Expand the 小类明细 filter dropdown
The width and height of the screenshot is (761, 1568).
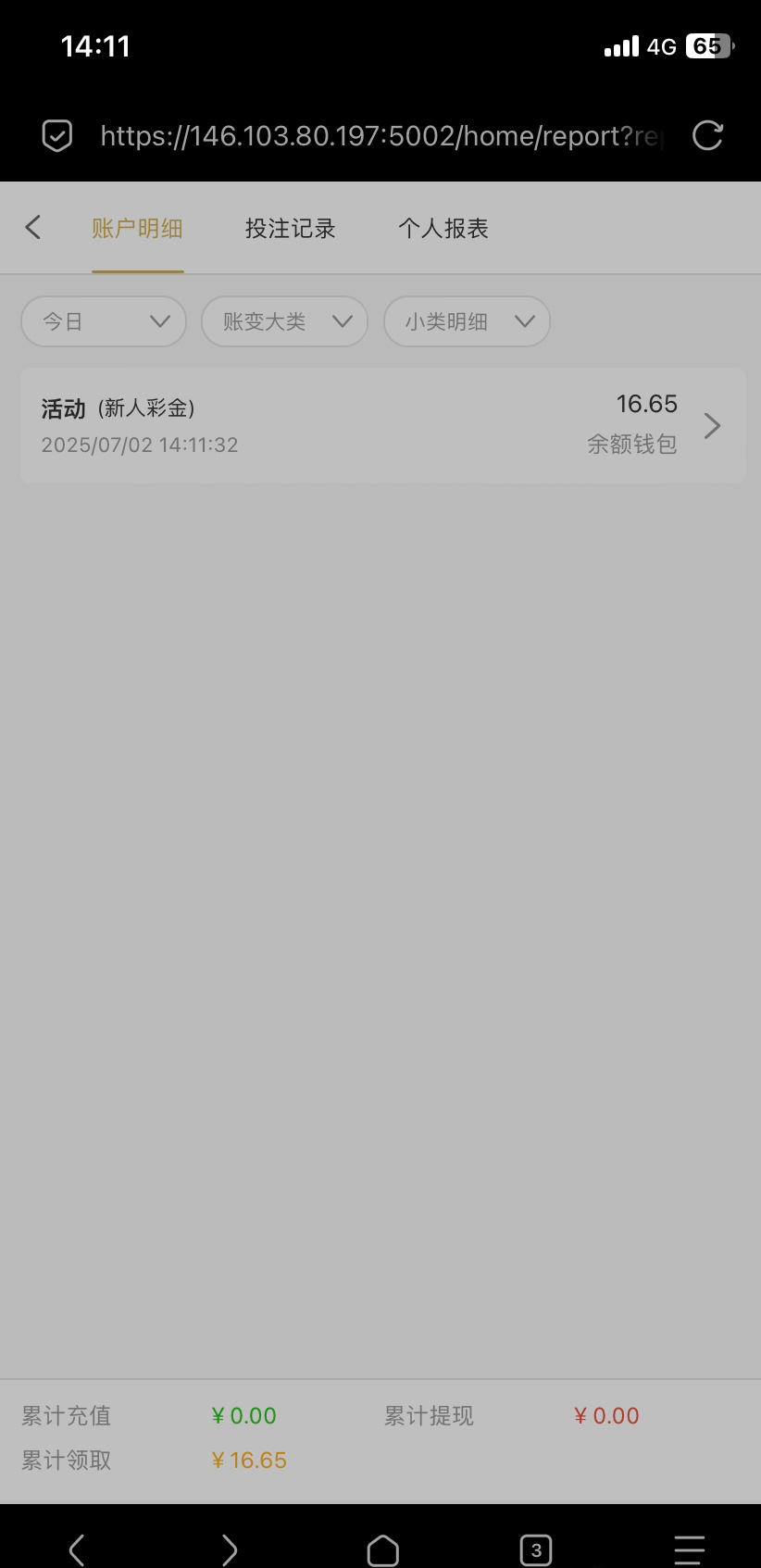[467, 321]
